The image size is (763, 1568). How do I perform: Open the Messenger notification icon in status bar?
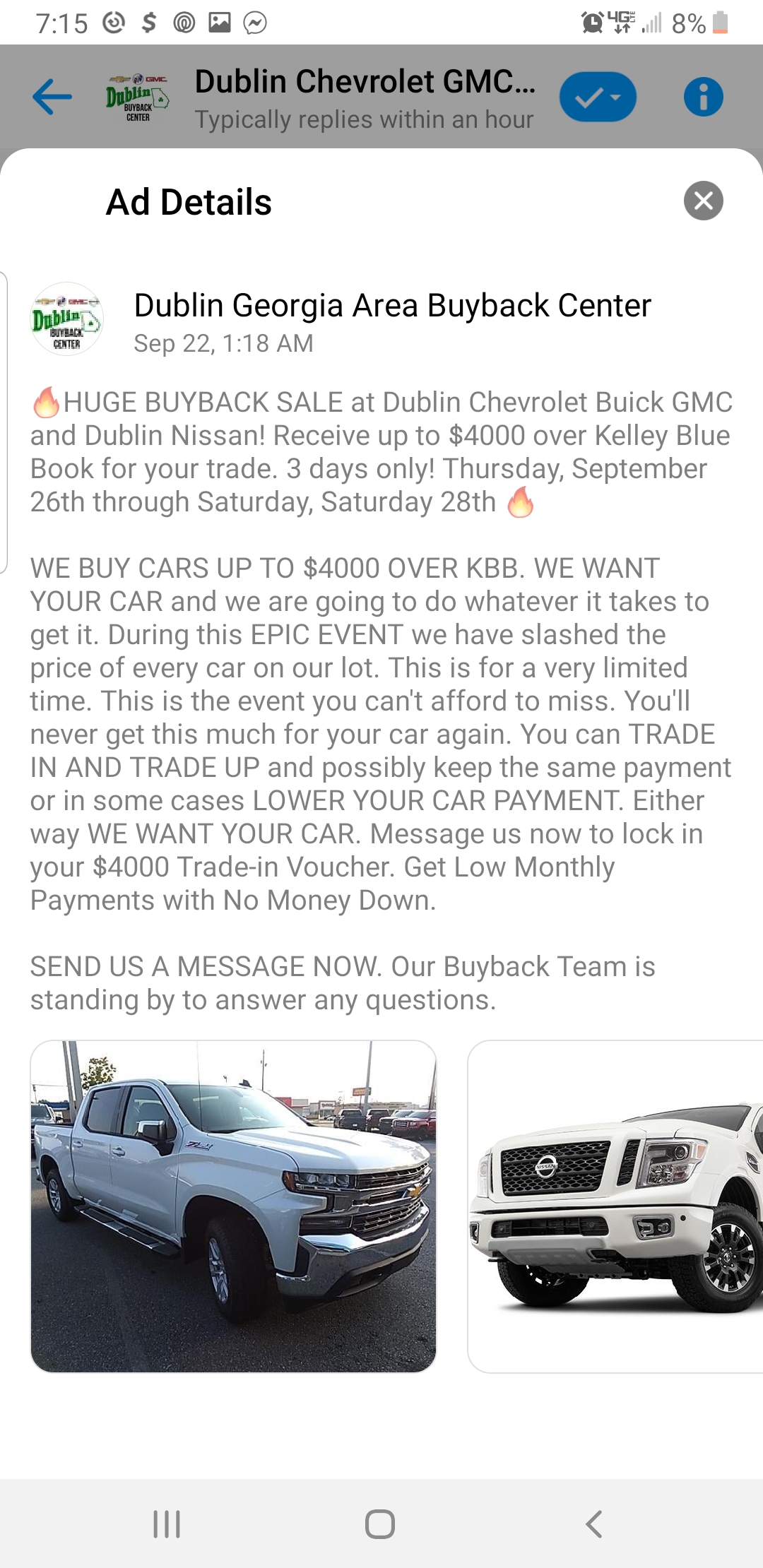pyautogui.click(x=253, y=23)
